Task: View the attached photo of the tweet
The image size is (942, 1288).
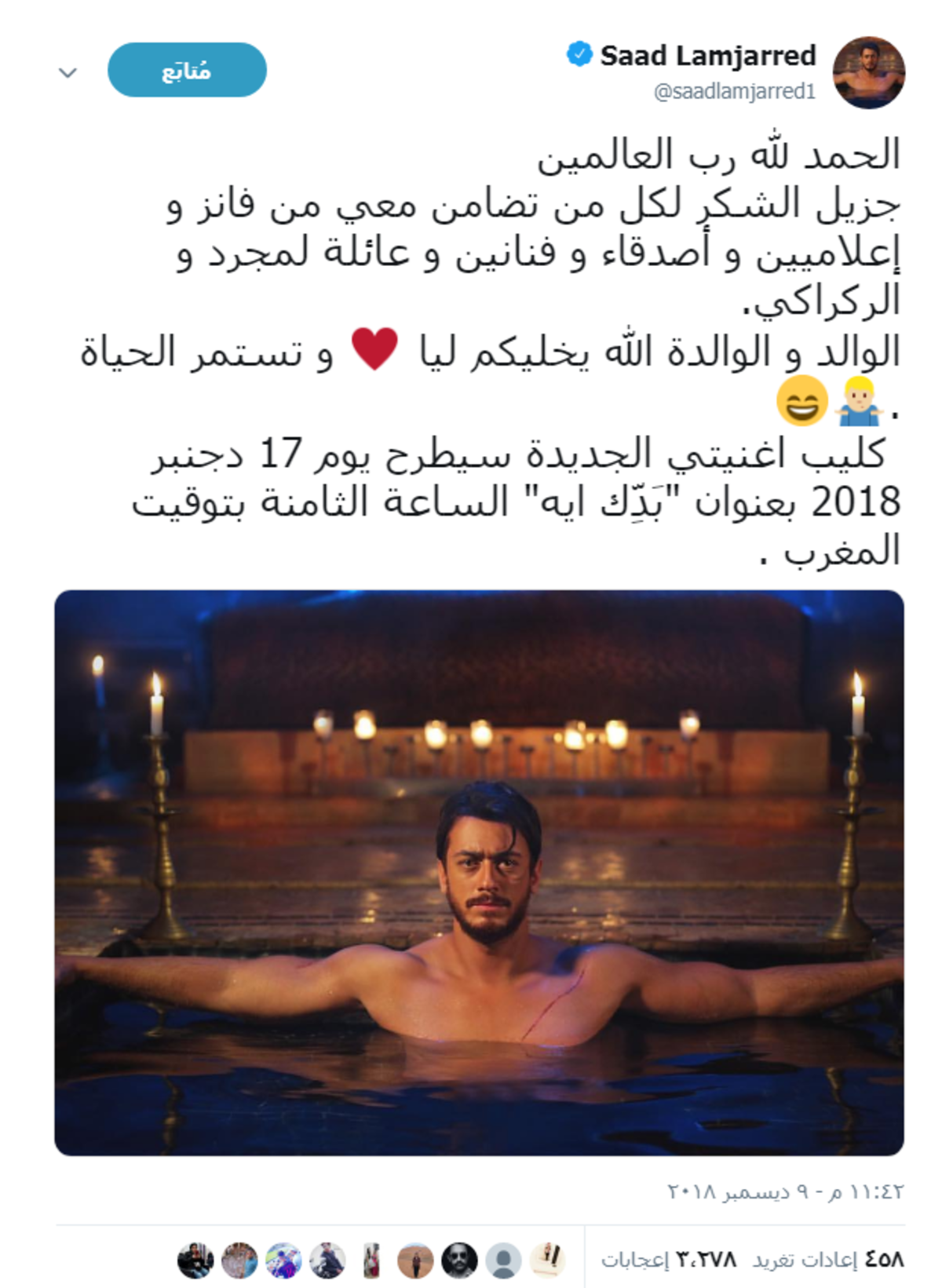Action: tap(479, 872)
